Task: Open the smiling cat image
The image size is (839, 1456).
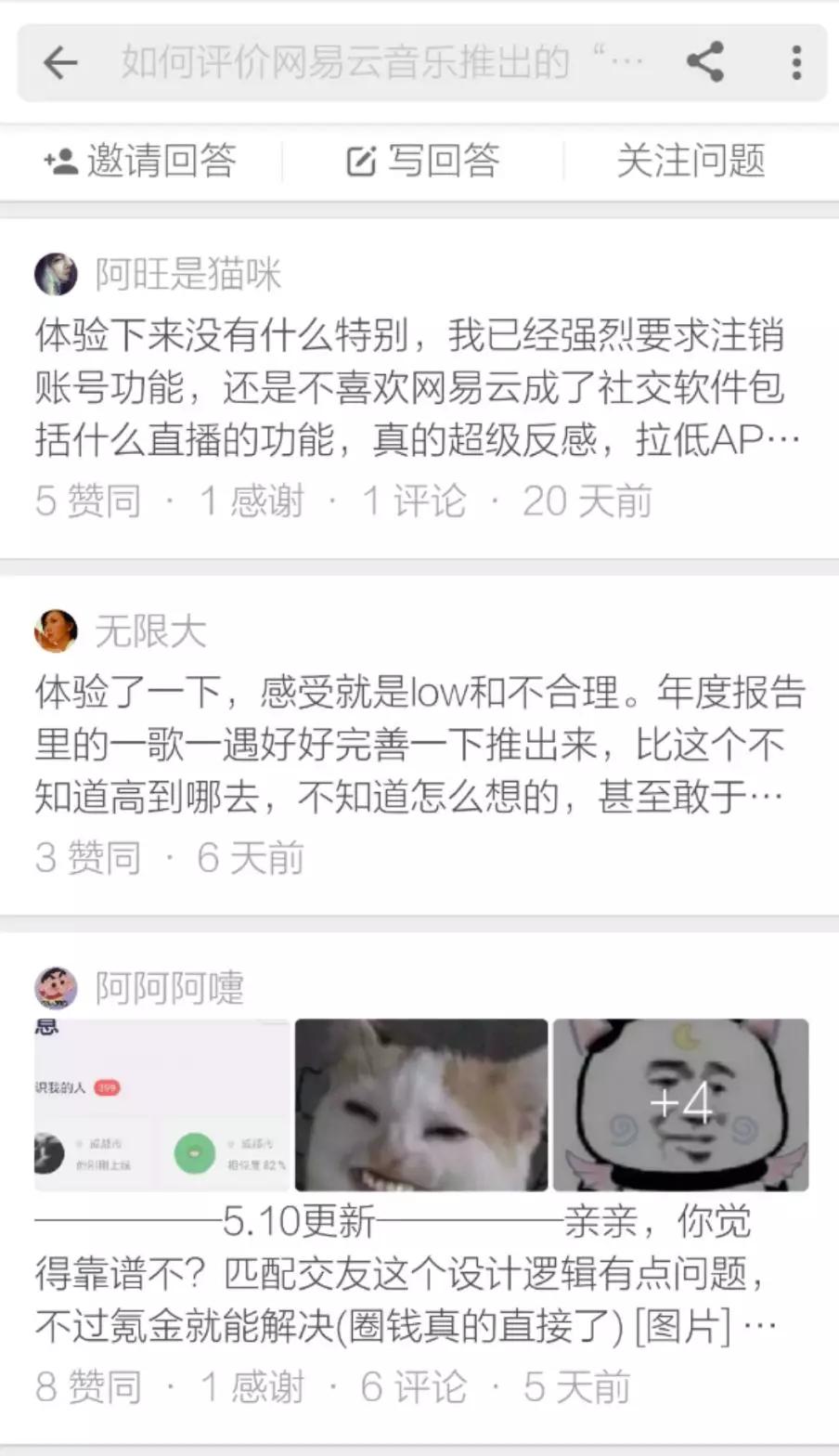Action: 421,1105
